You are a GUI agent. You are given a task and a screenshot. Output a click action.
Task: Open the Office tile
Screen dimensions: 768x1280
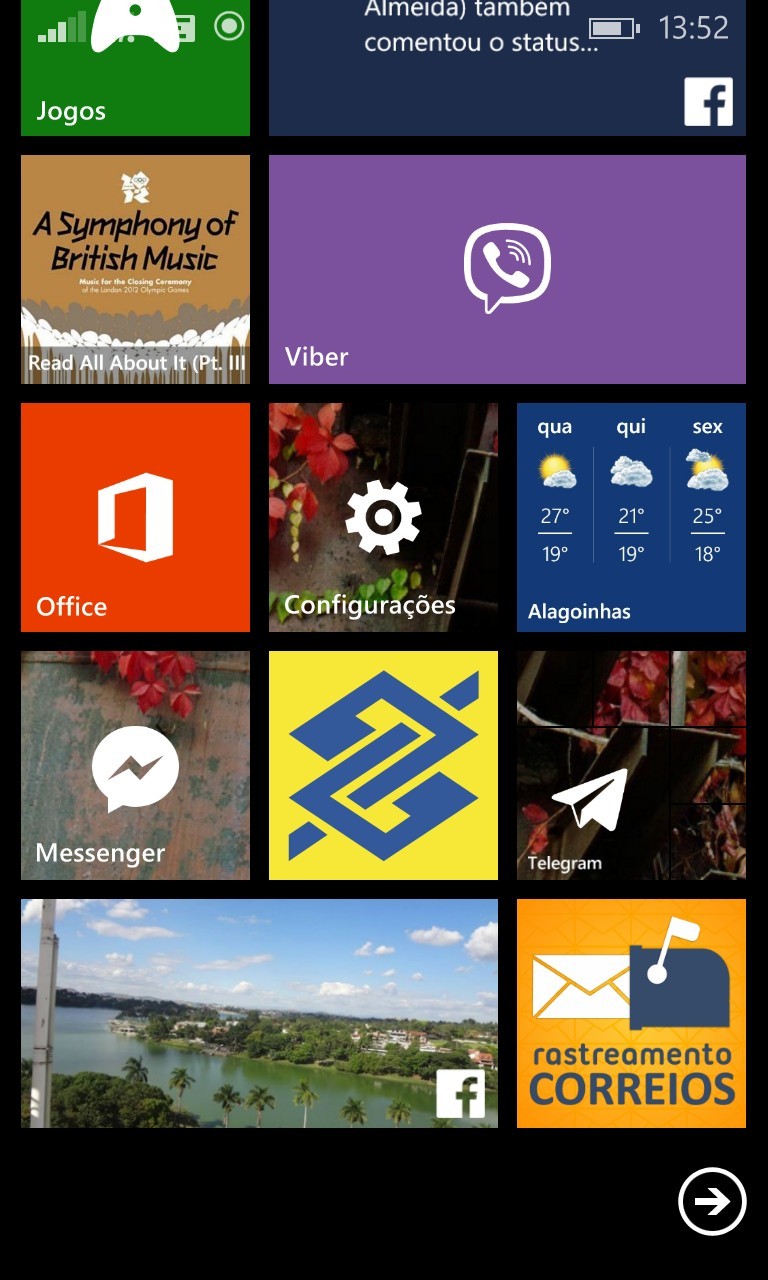135,517
